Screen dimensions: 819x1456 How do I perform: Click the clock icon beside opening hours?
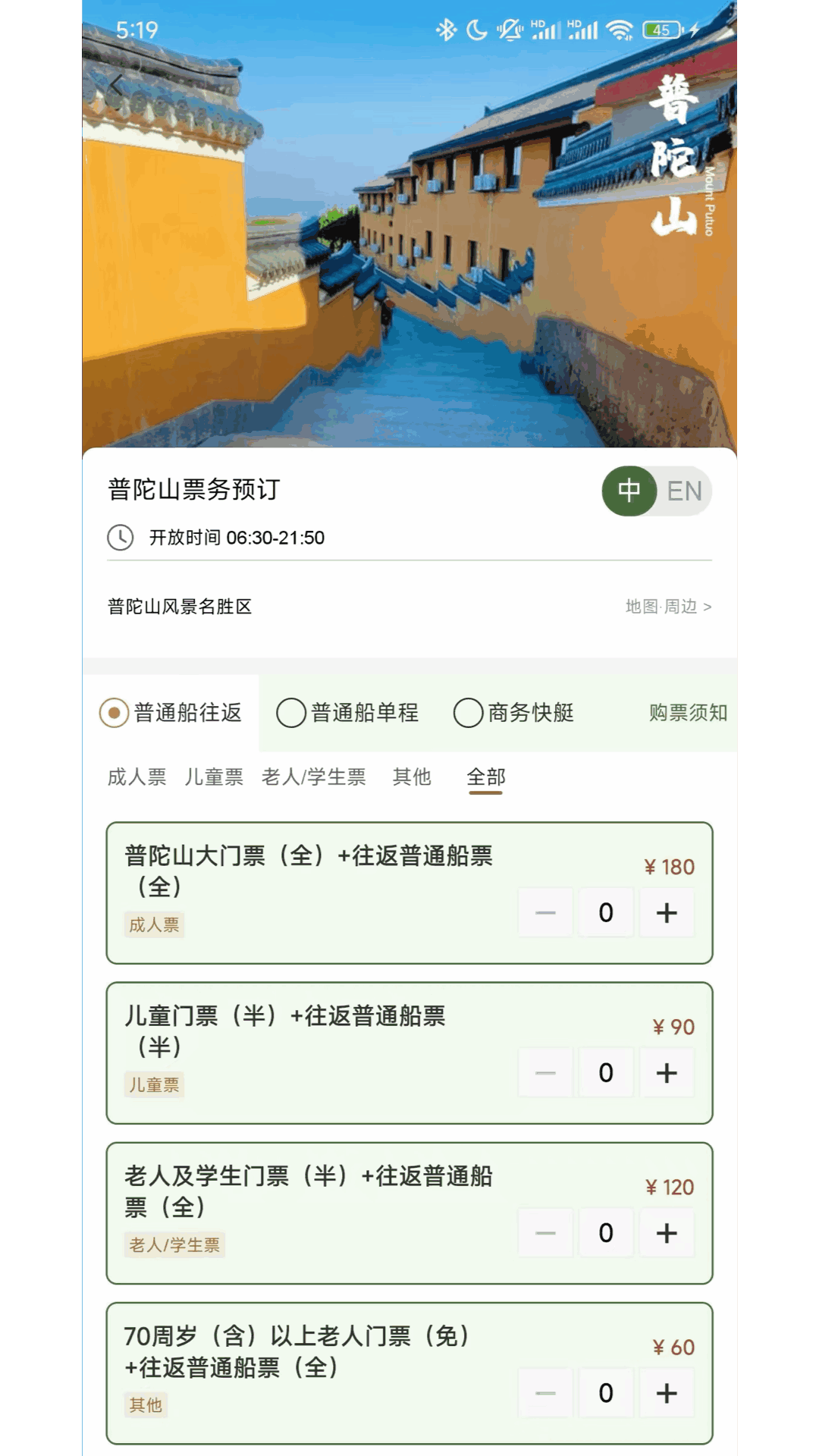click(119, 538)
